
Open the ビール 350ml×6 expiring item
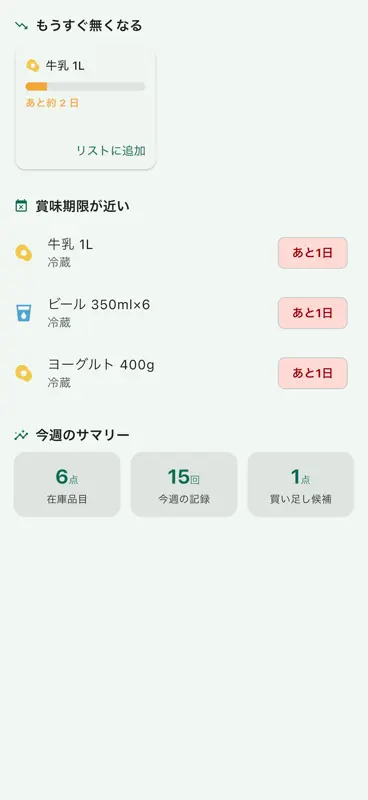[x=184, y=313]
